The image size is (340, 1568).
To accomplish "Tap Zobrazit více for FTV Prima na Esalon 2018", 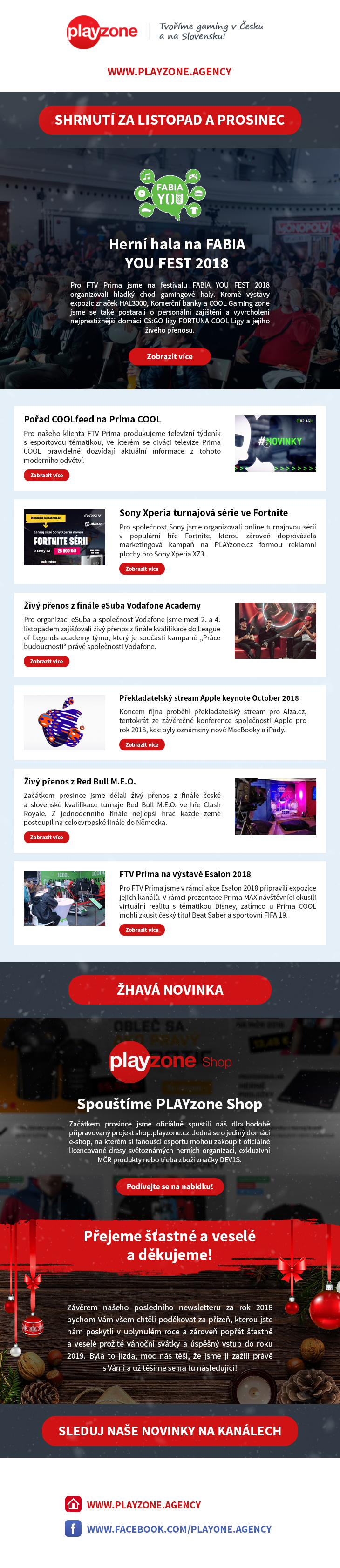I will 142,930.
